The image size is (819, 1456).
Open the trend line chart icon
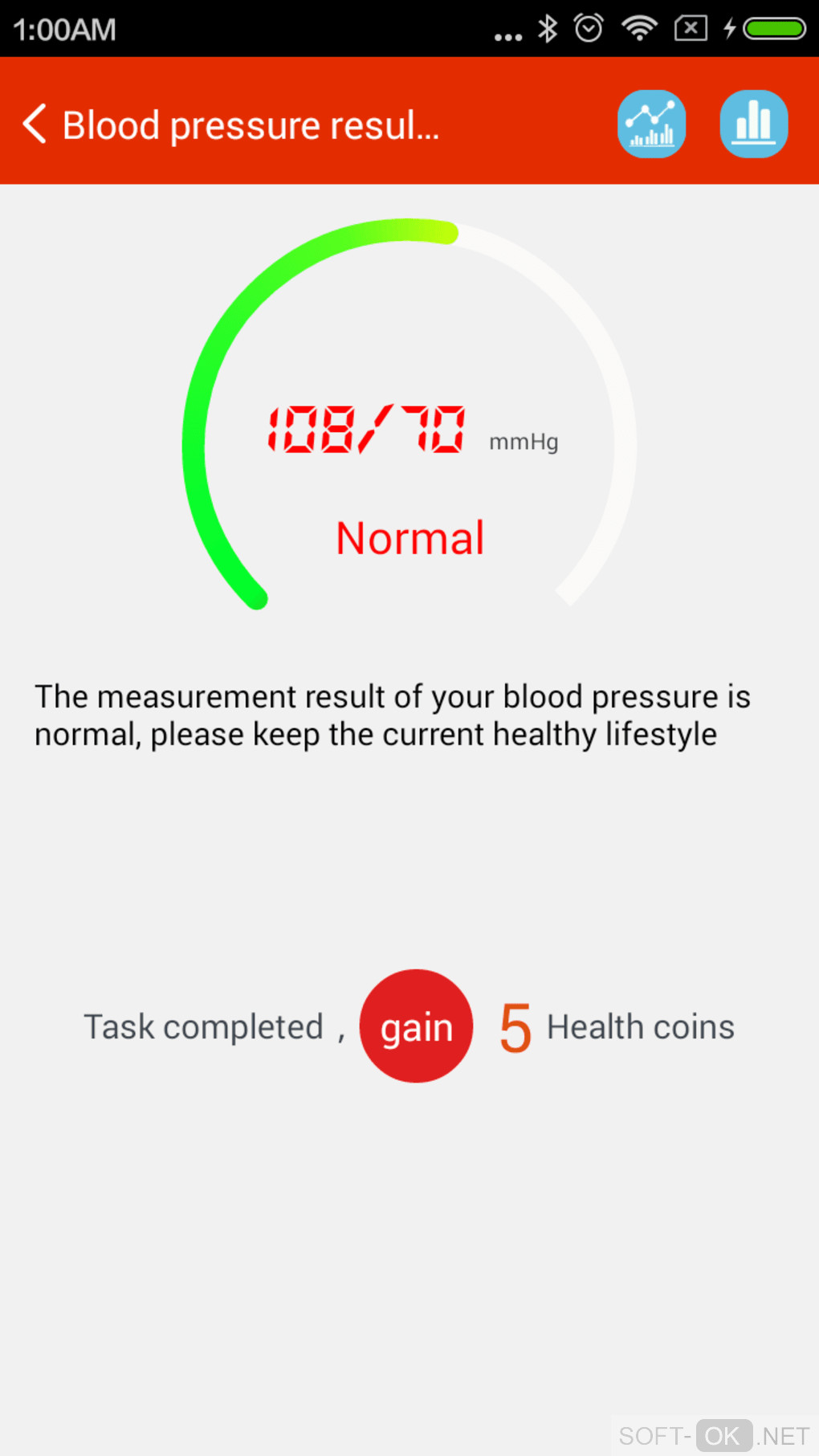pyautogui.click(x=651, y=124)
